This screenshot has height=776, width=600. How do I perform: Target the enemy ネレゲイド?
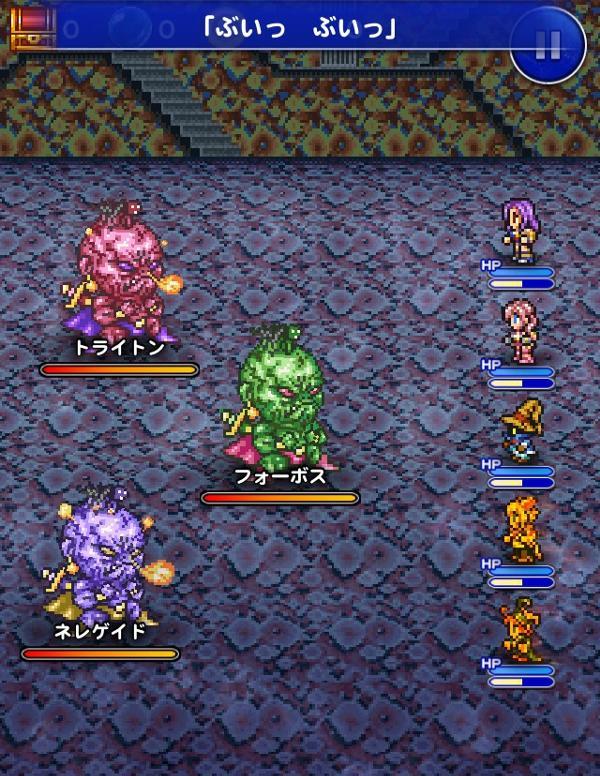pos(103,558)
